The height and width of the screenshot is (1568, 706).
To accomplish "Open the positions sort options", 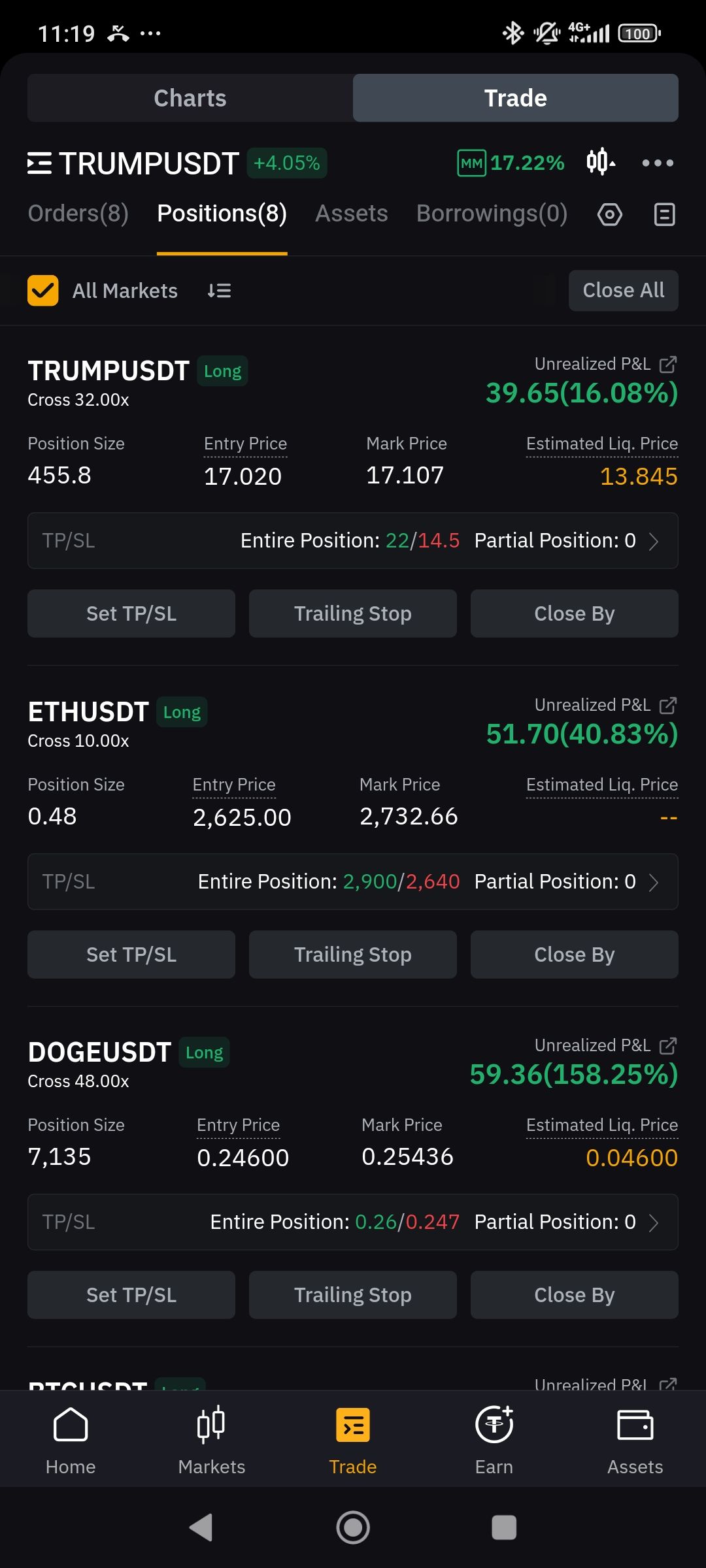I will pyautogui.click(x=219, y=291).
